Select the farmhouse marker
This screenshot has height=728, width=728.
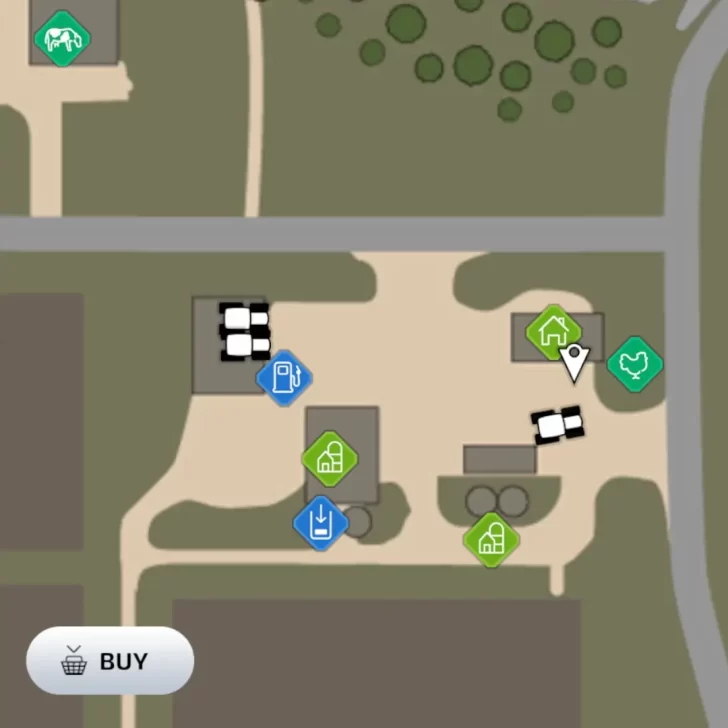(553, 331)
